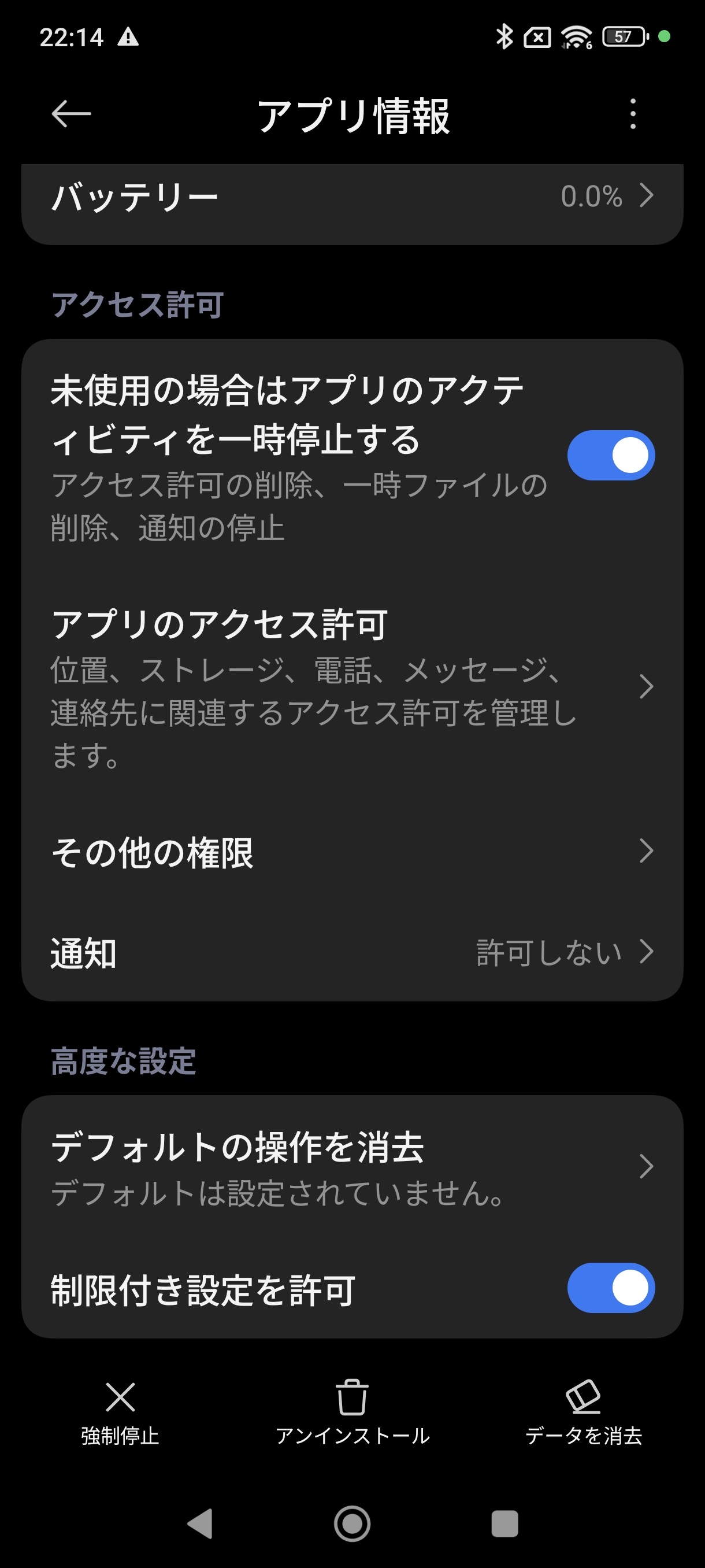Disable the 制限付き設定を許可 switch
The height and width of the screenshot is (1568, 705).
pos(611,1288)
